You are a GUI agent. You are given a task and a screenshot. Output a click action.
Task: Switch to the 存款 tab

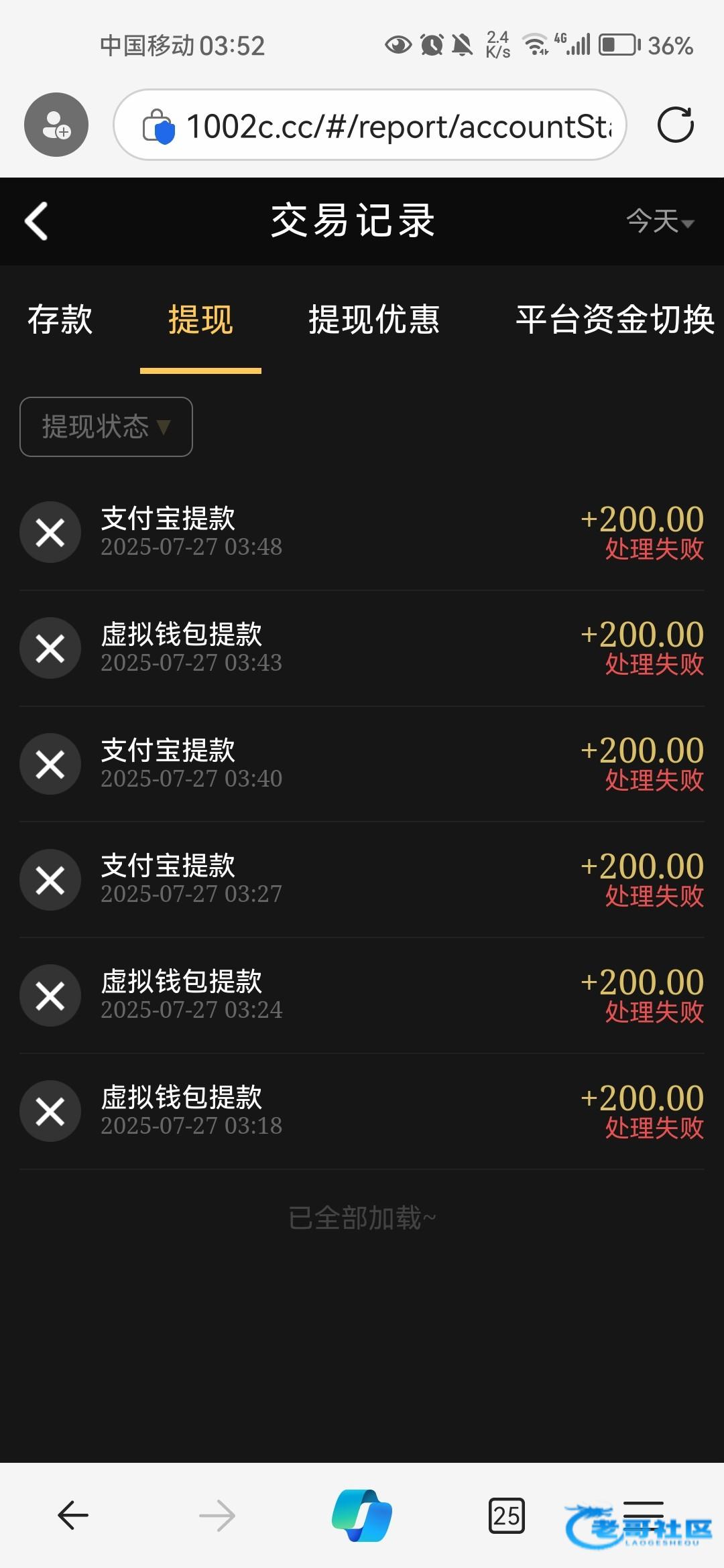[x=60, y=319]
